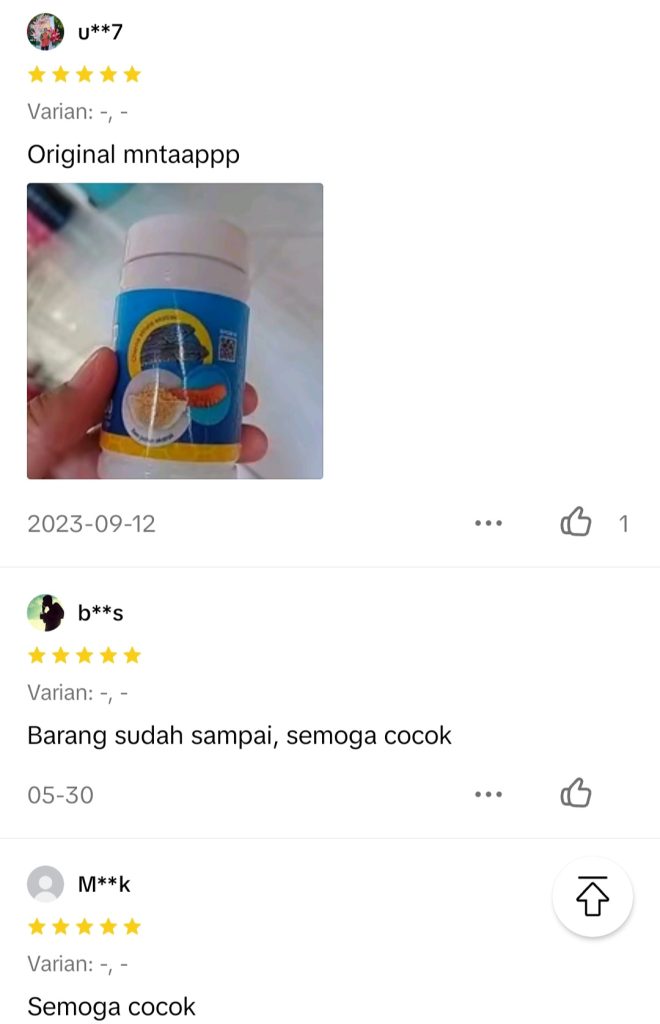Open more options on u**7's review
The height and width of the screenshot is (1024, 660).
(x=488, y=523)
